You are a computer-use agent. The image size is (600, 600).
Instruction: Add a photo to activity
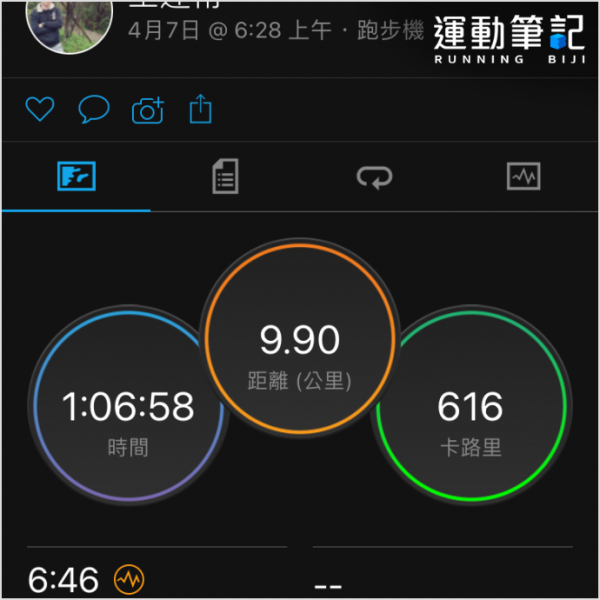pos(148,110)
